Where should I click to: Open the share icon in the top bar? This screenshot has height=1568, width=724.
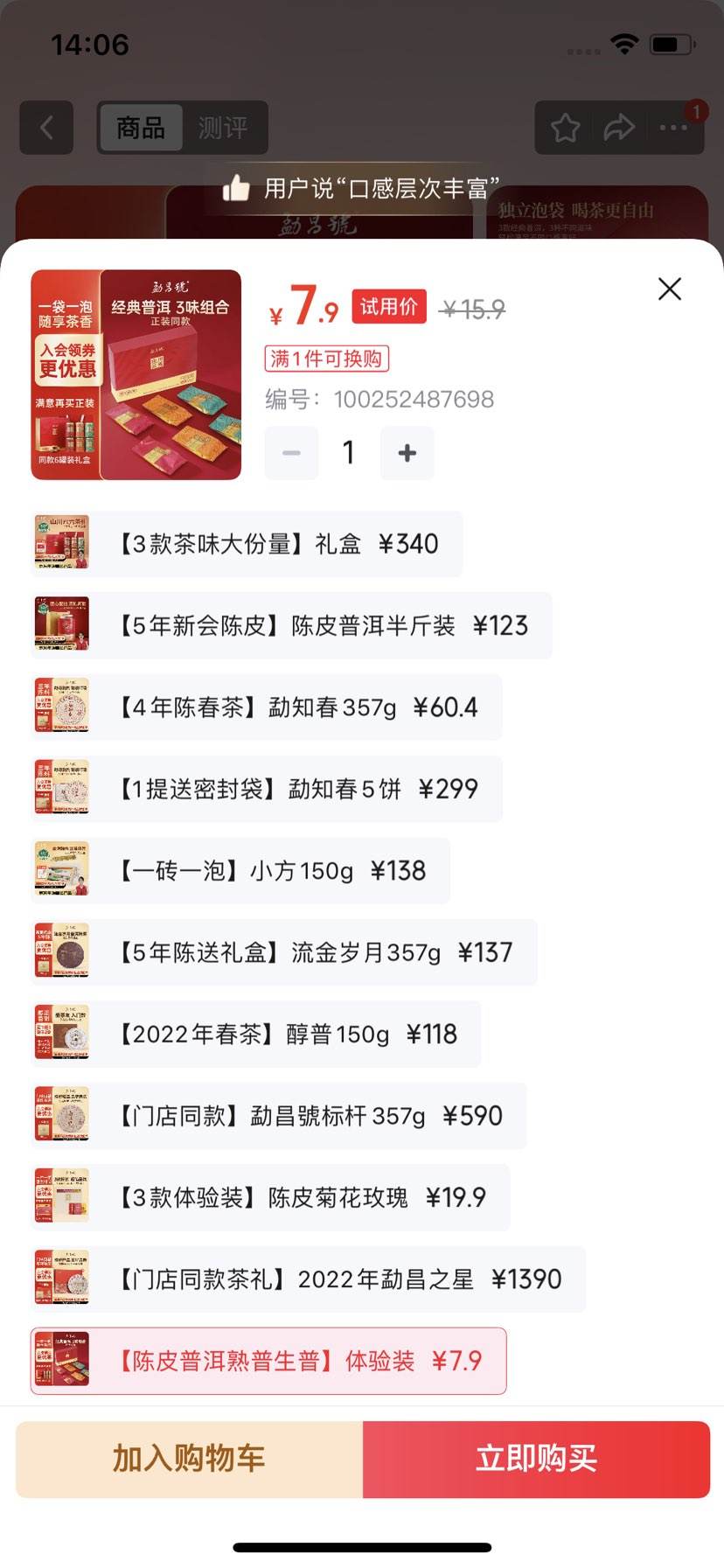[x=619, y=127]
